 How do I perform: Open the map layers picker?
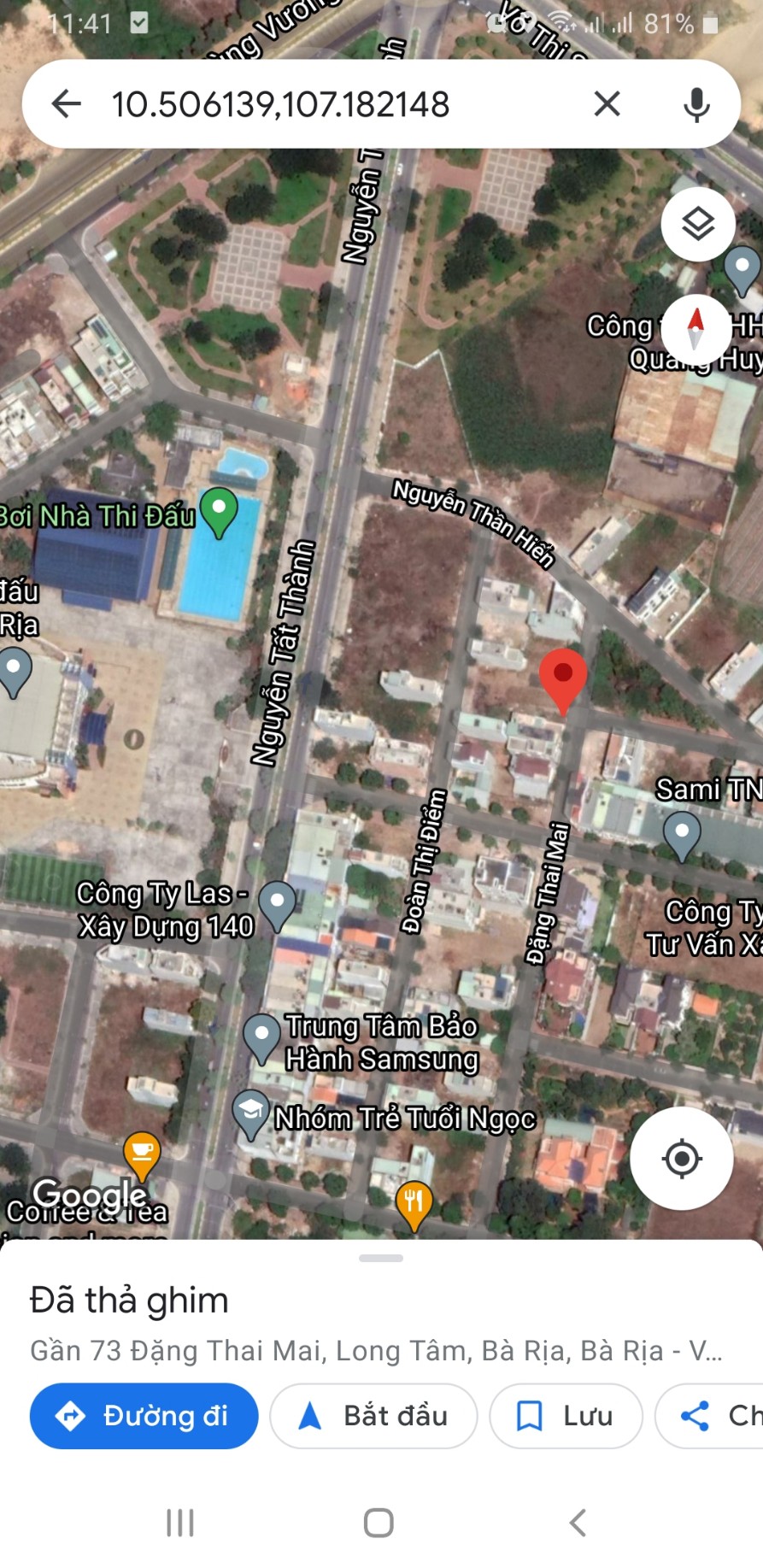(x=699, y=224)
